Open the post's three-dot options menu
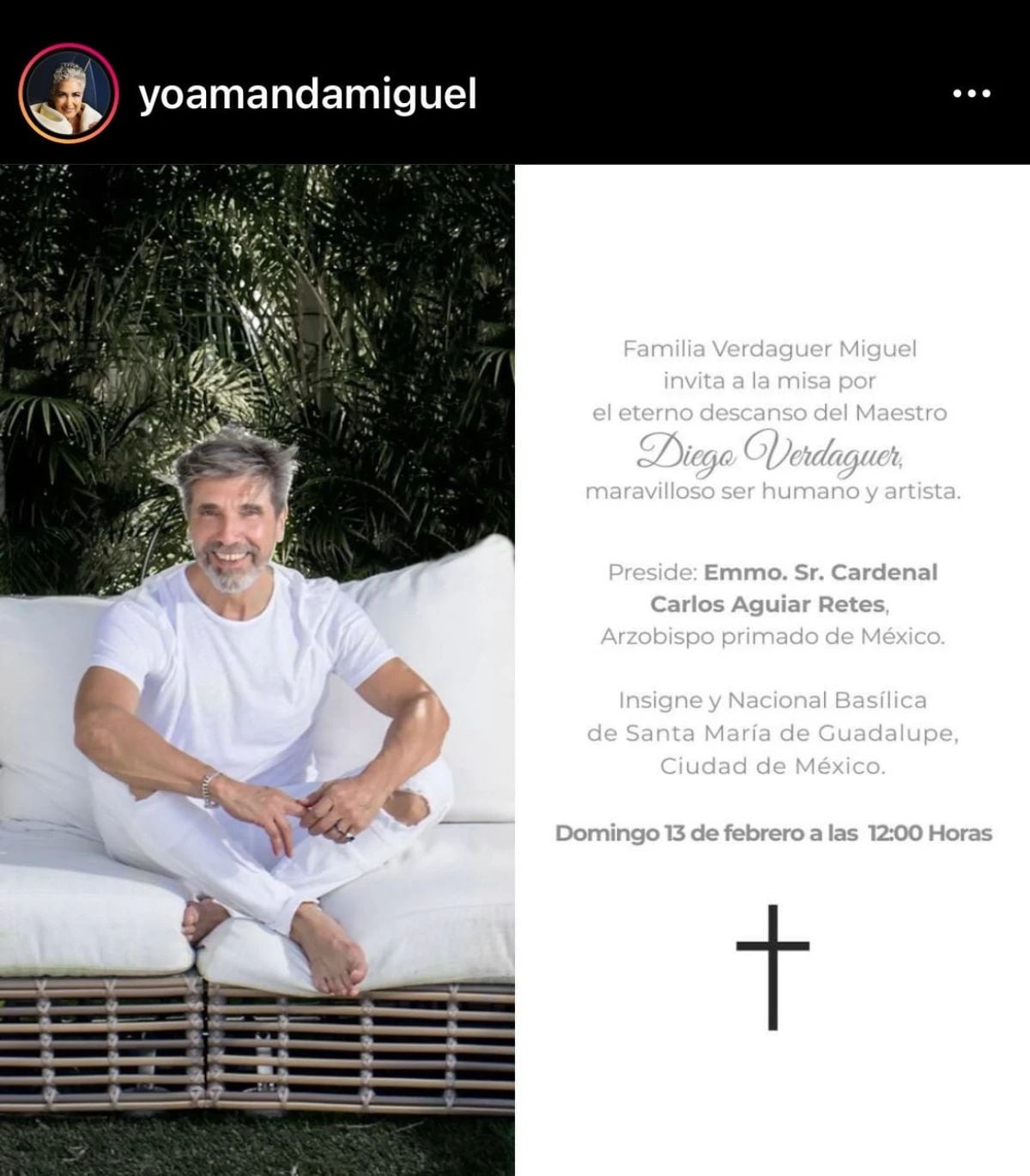The width and height of the screenshot is (1030, 1176). (x=972, y=94)
